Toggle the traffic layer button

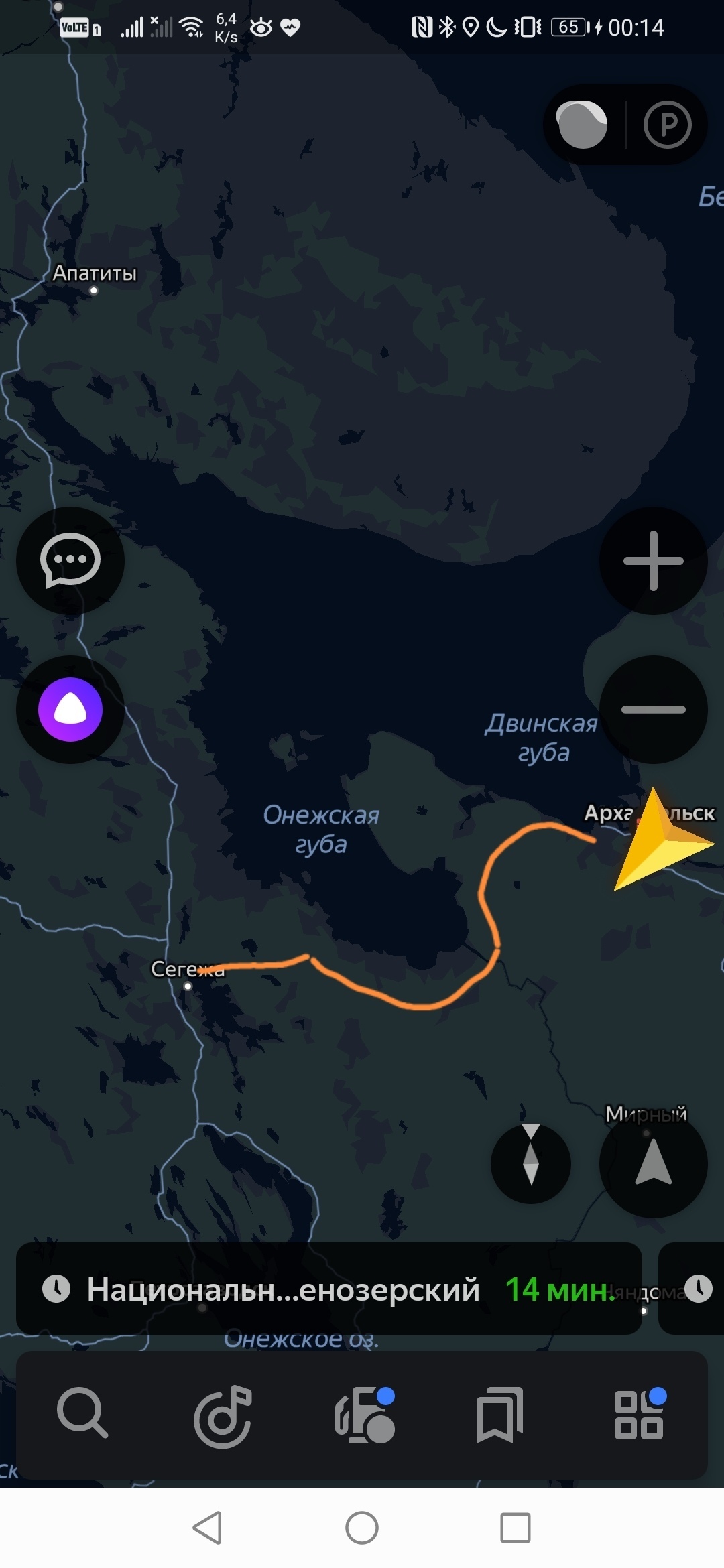point(582,125)
